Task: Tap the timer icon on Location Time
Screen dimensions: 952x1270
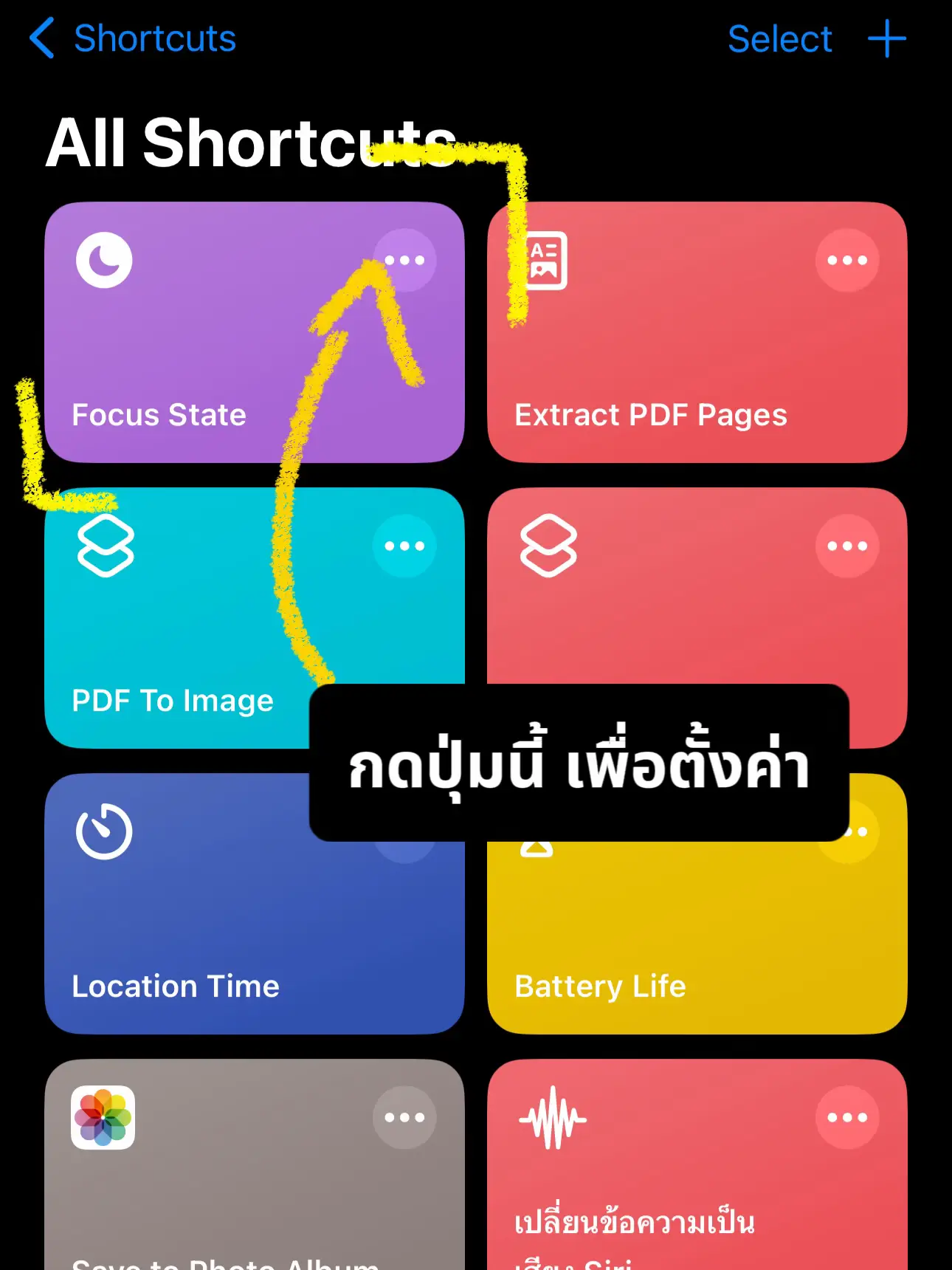Action: (x=103, y=832)
